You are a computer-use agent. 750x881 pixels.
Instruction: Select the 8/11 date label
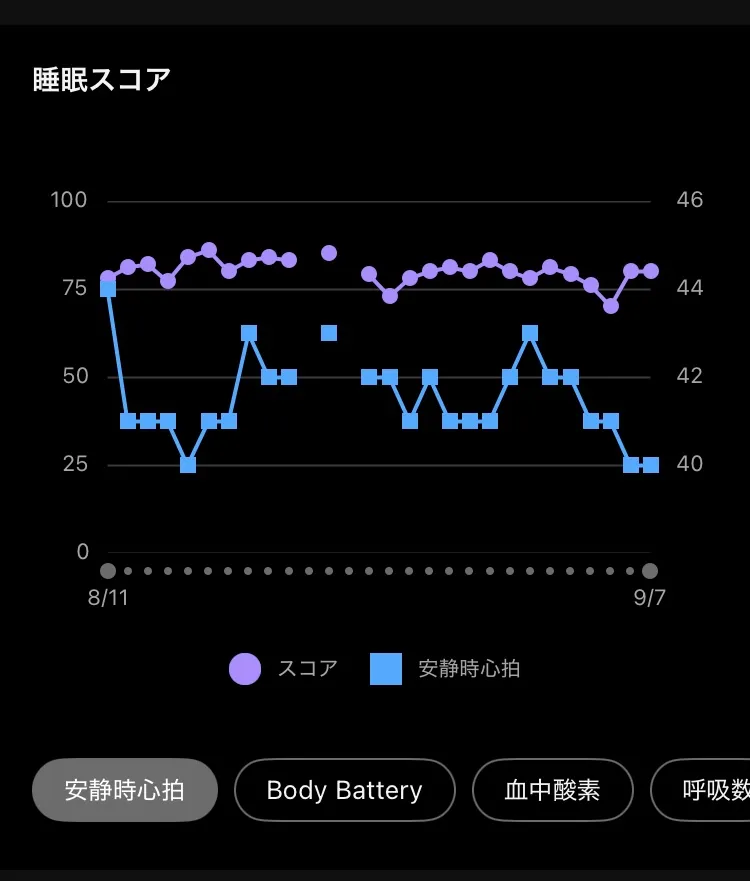[108, 597]
